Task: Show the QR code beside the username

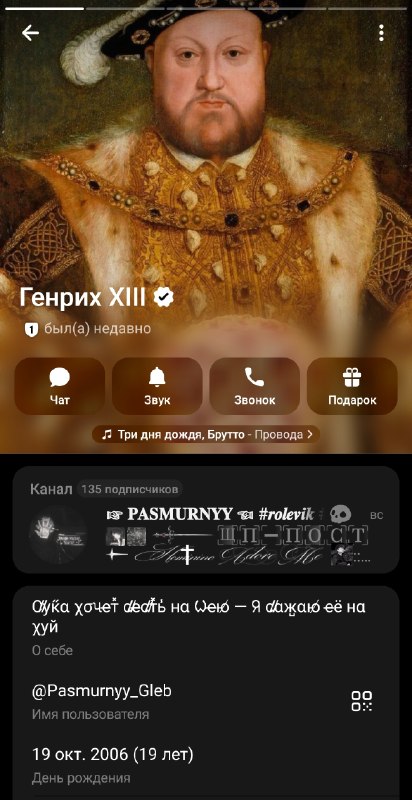Action: 362,701
